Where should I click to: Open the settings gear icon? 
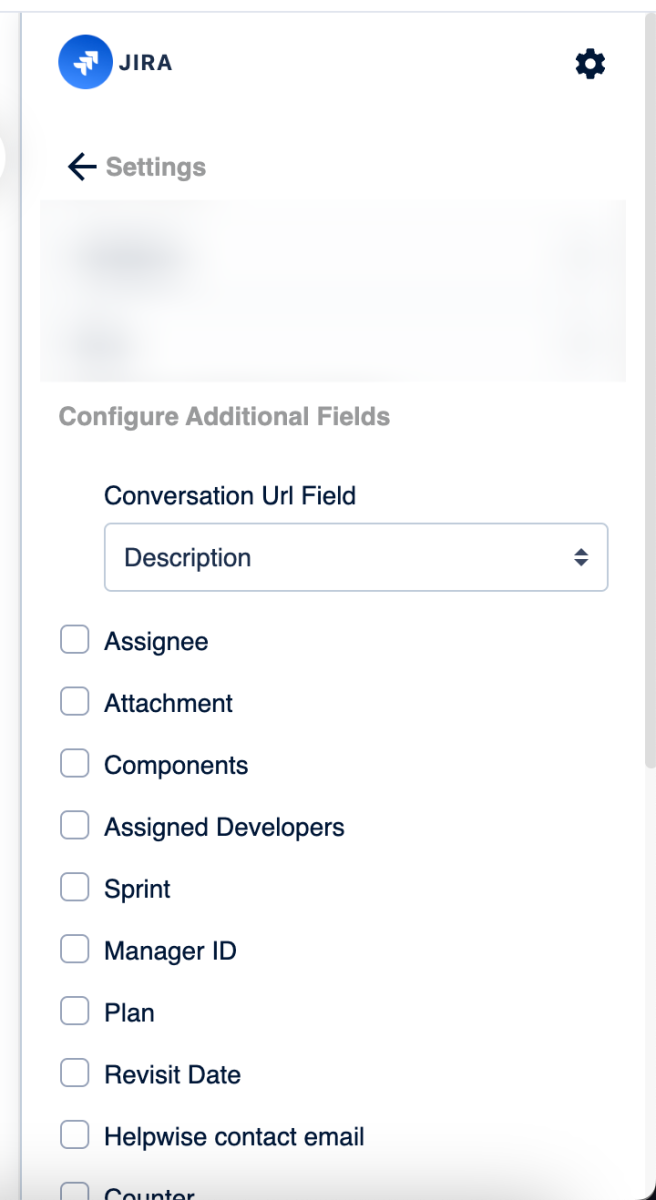(590, 64)
